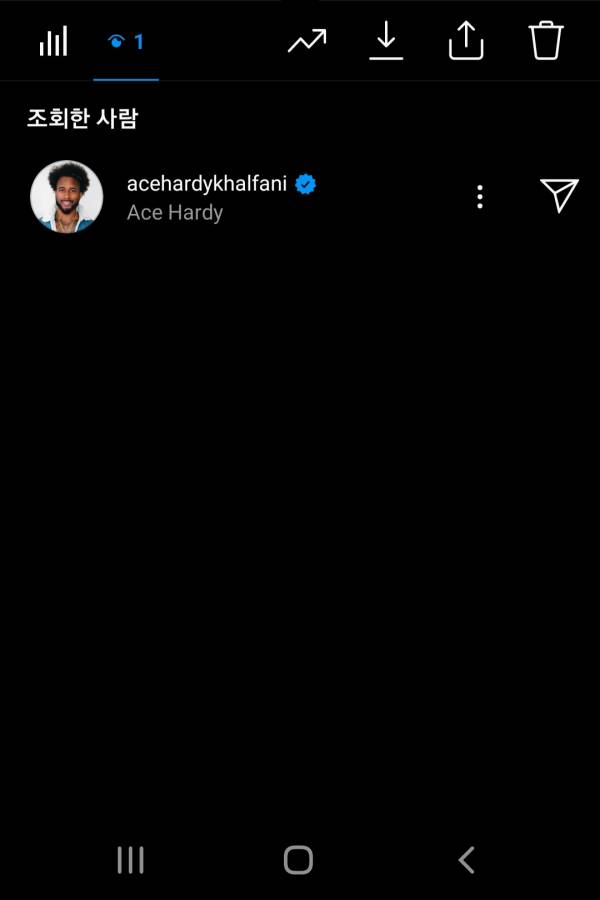
Task: Go back using system back button
Action: tap(466, 859)
